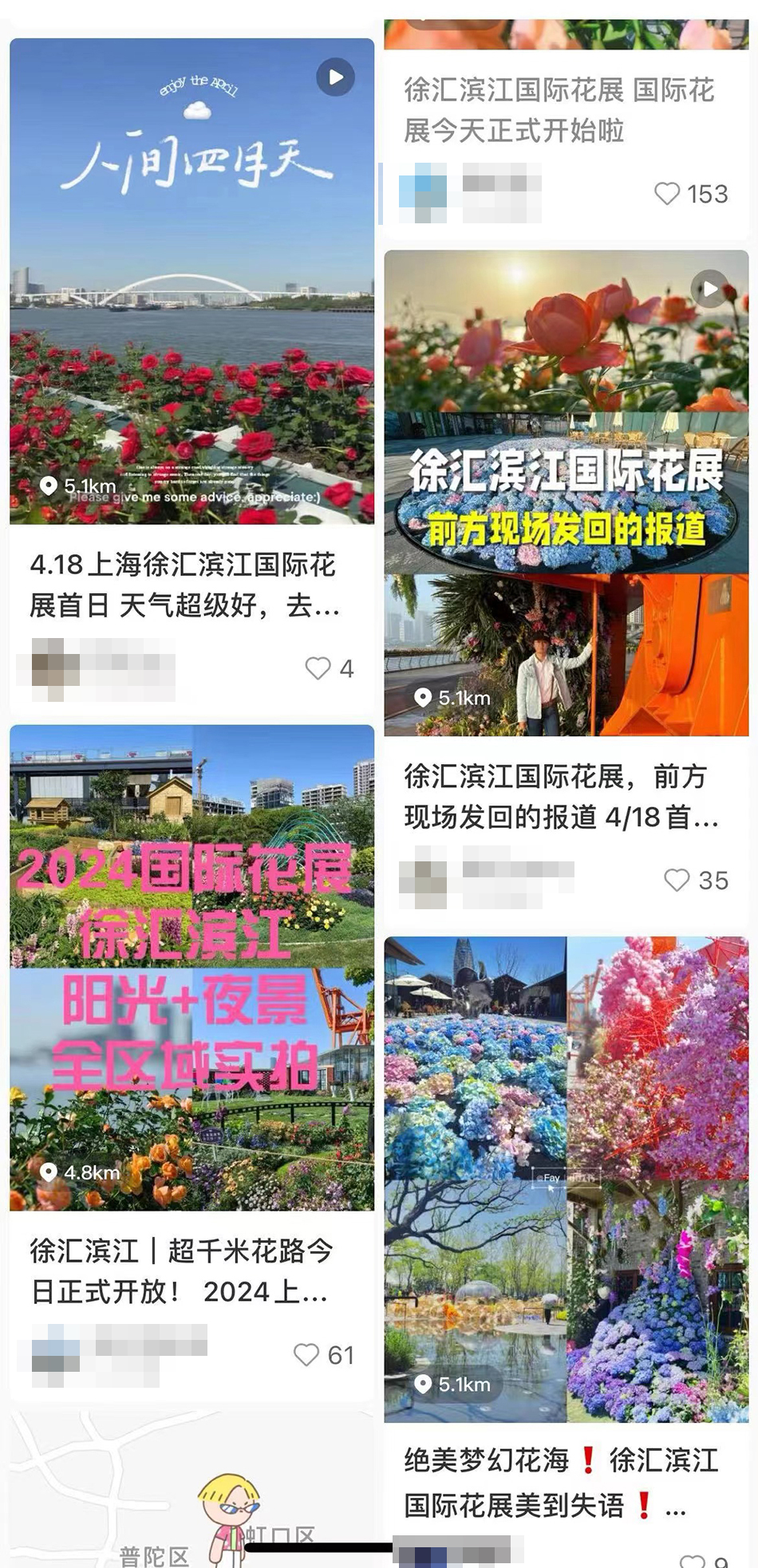This screenshot has width=758, height=1568.
Task: Like the 国际花展今天正式开始啦 post
Action: tap(667, 194)
